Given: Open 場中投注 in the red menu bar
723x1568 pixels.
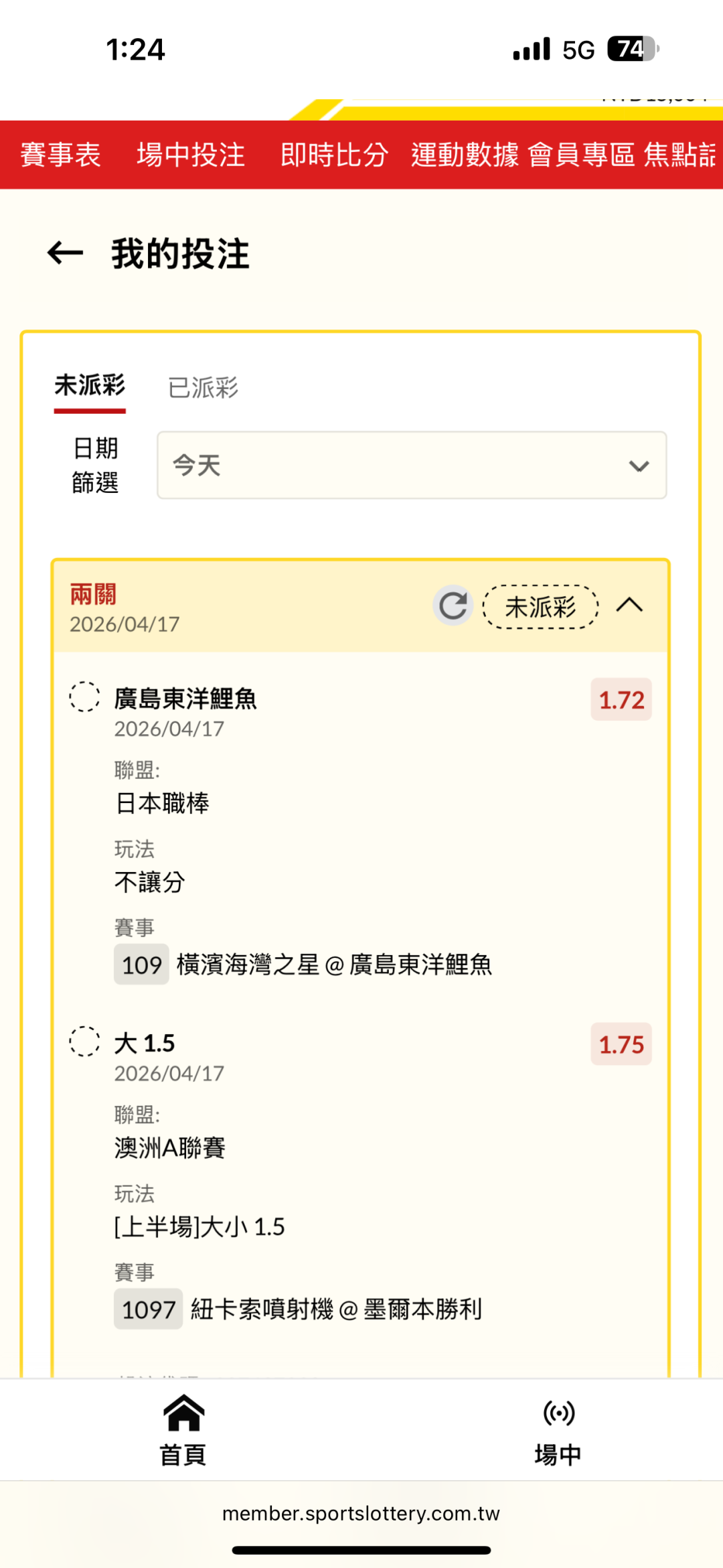Looking at the screenshot, I should [191, 155].
